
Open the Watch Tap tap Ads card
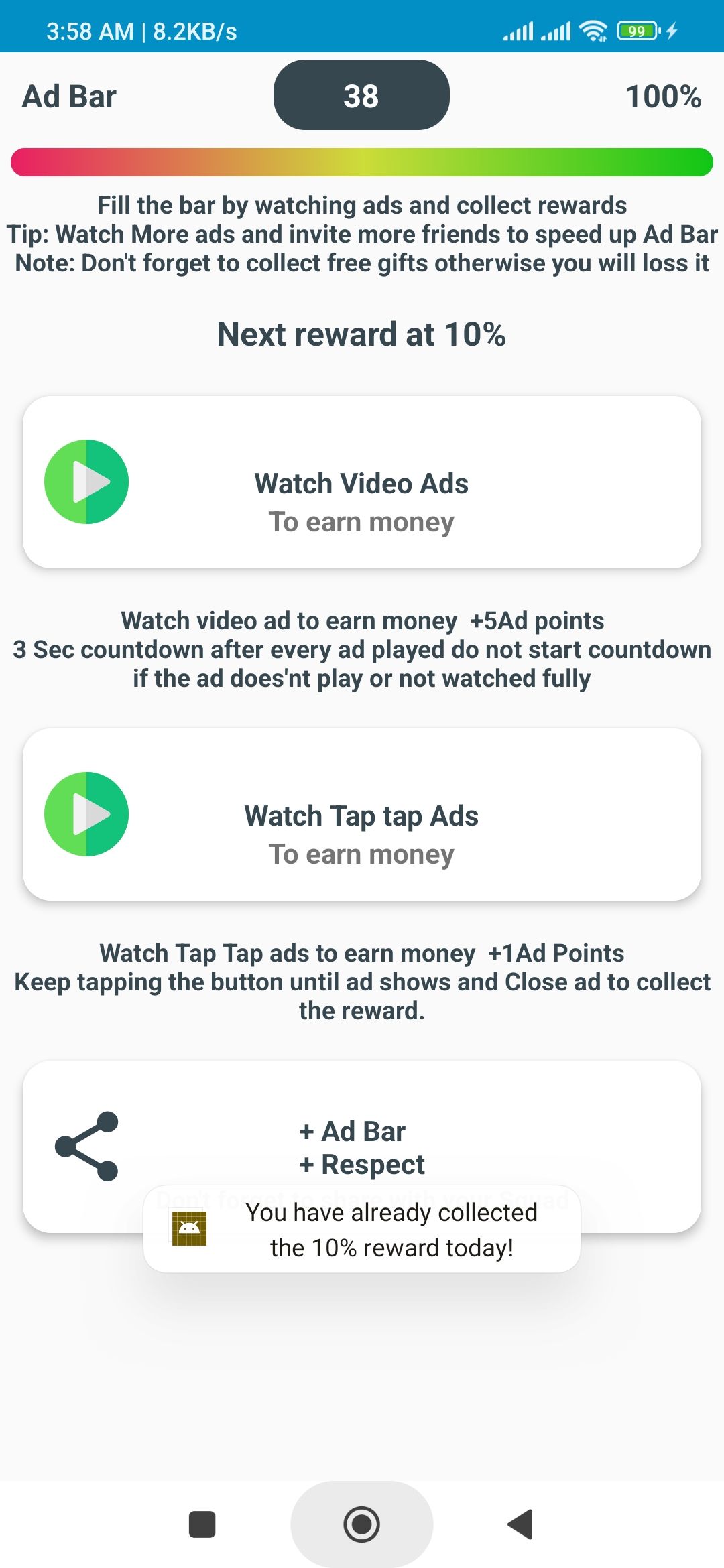click(362, 814)
